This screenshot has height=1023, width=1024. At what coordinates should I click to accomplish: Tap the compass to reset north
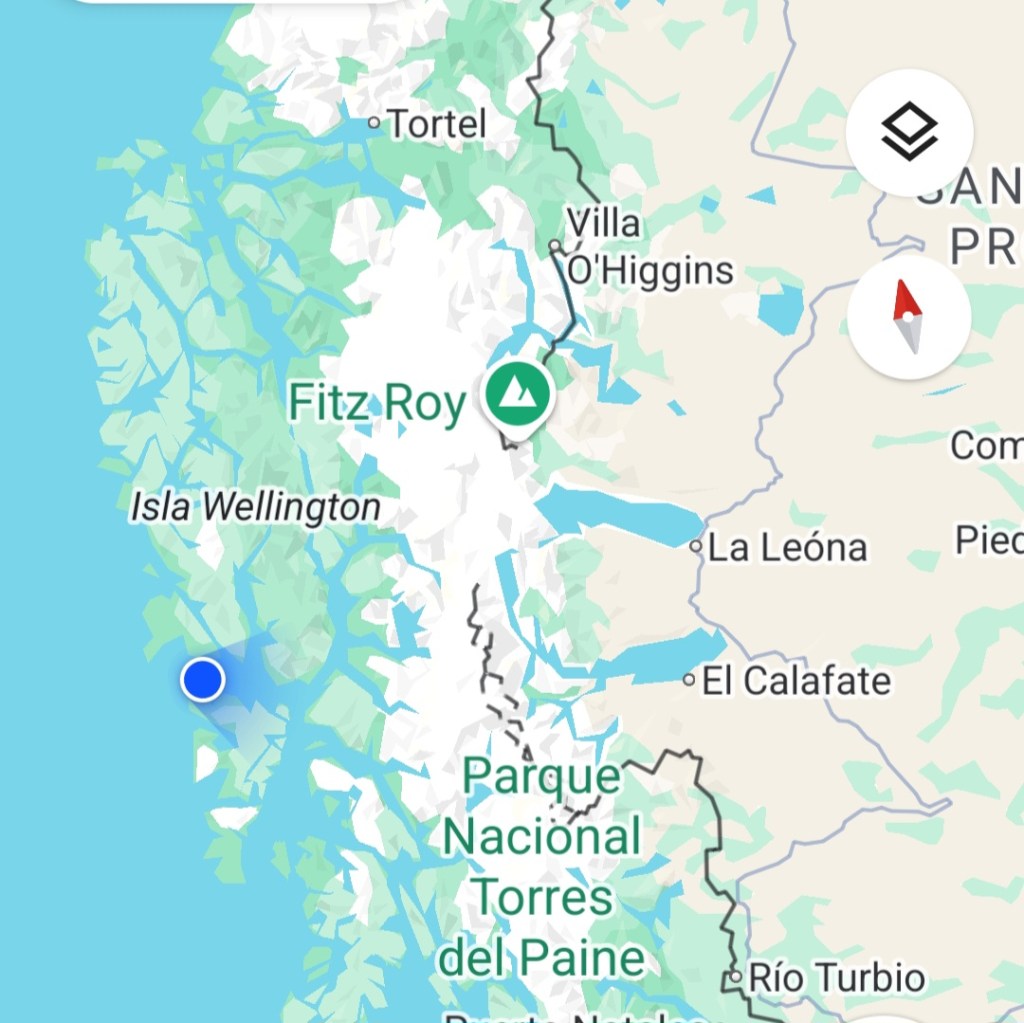tap(908, 316)
